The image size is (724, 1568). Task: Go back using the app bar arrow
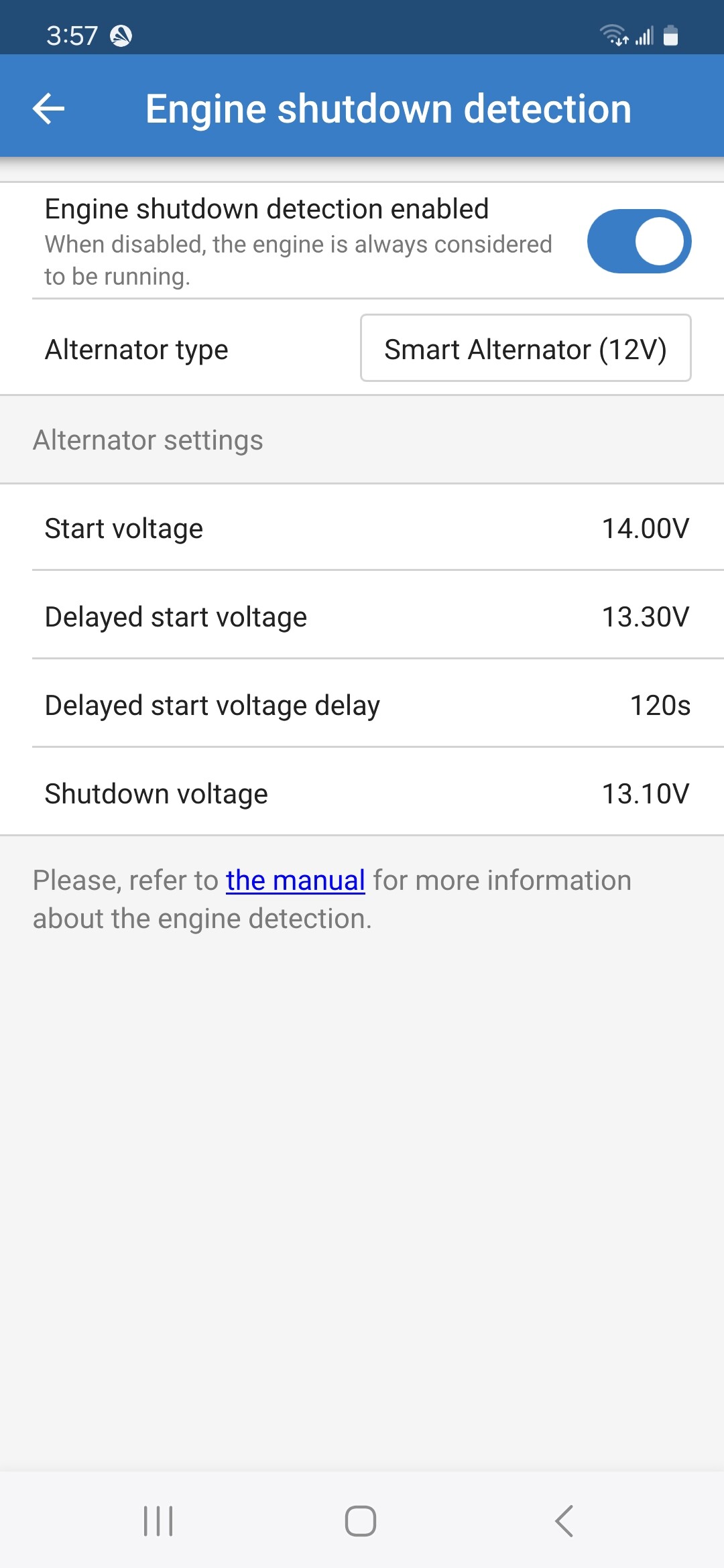(49, 109)
